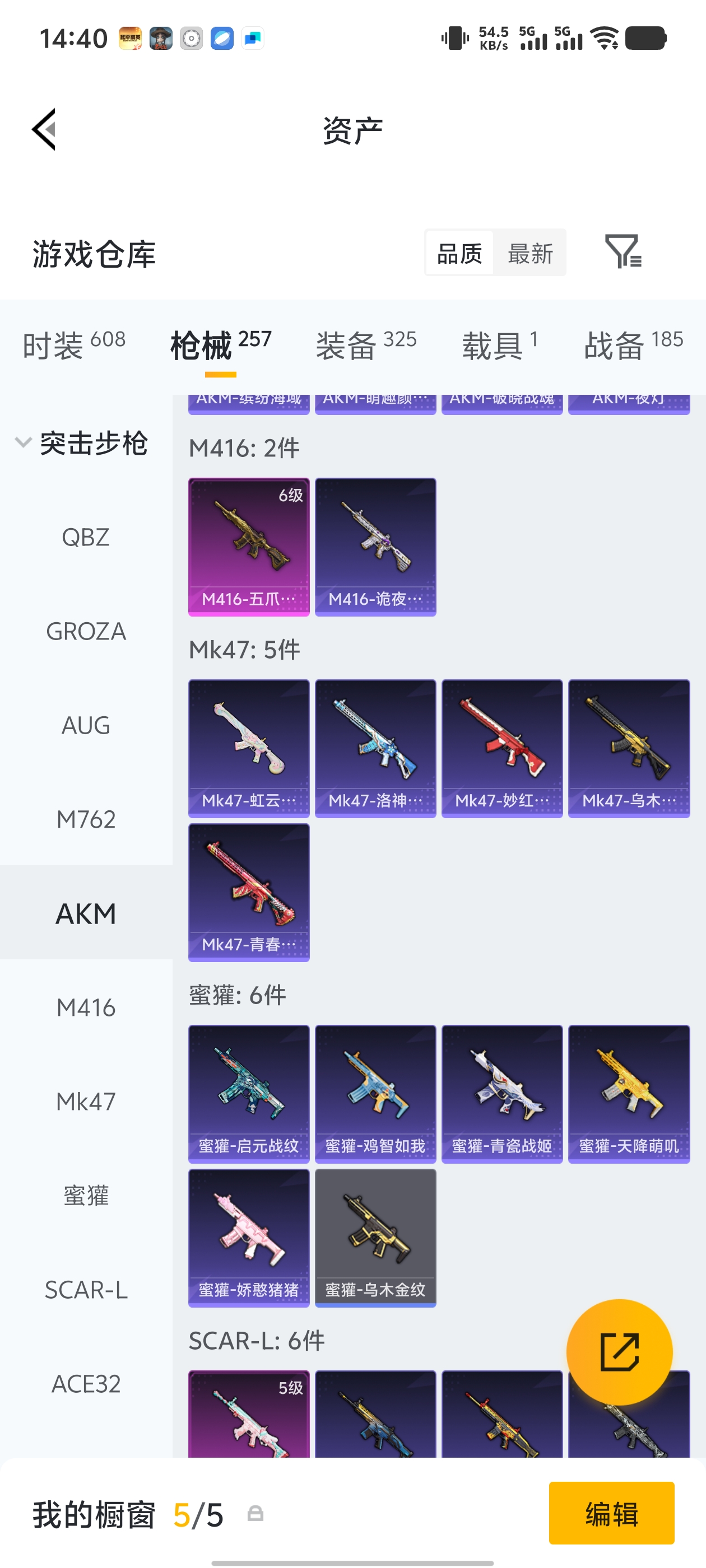Image resolution: width=706 pixels, height=1568 pixels.
Task: Select GROZA in the side list
Action: tap(86, 631)
